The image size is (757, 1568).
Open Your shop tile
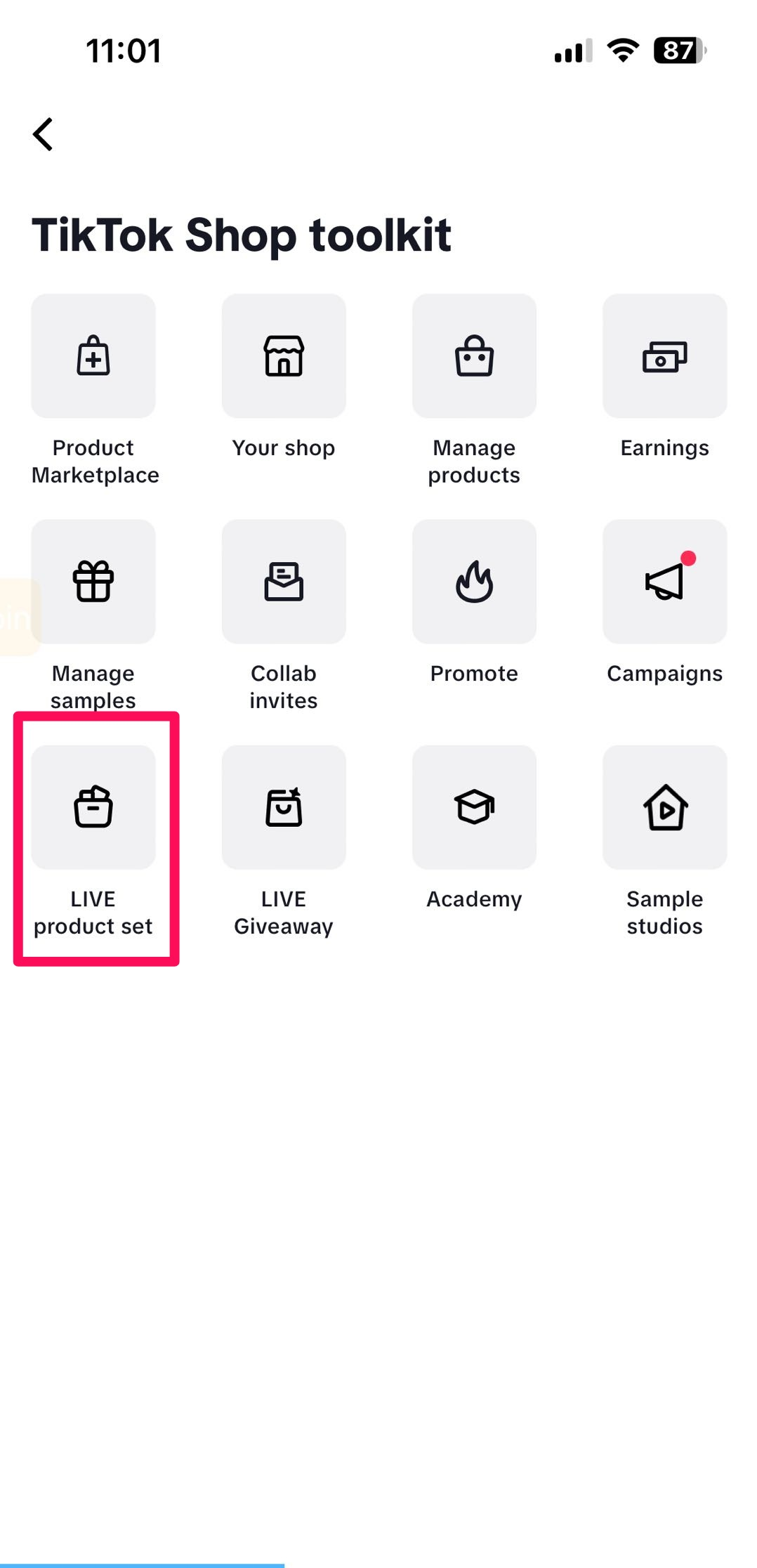pyautogui.click(x=284, y=356)
